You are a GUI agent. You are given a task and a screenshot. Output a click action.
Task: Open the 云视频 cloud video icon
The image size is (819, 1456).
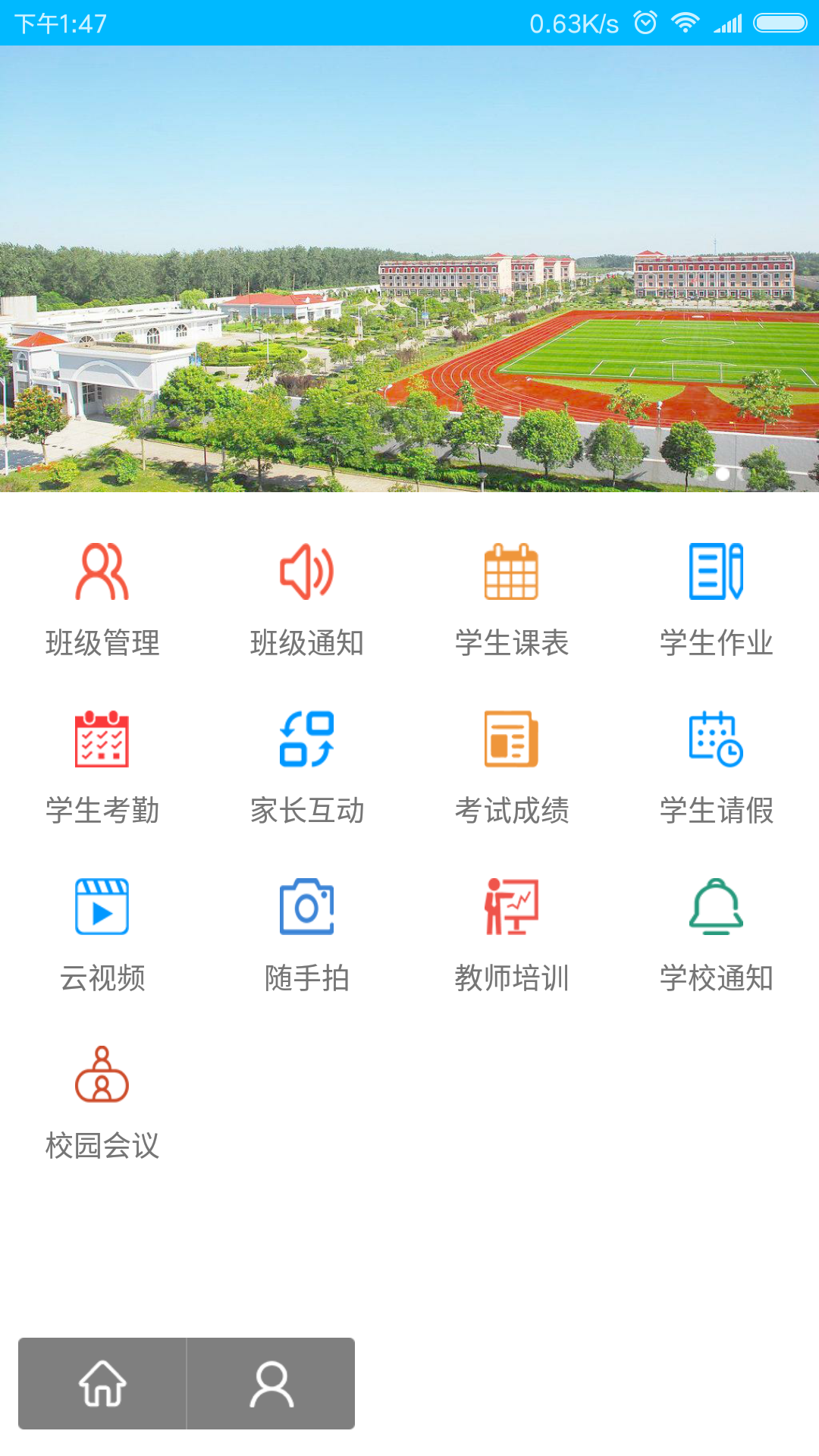click(102, 908)
